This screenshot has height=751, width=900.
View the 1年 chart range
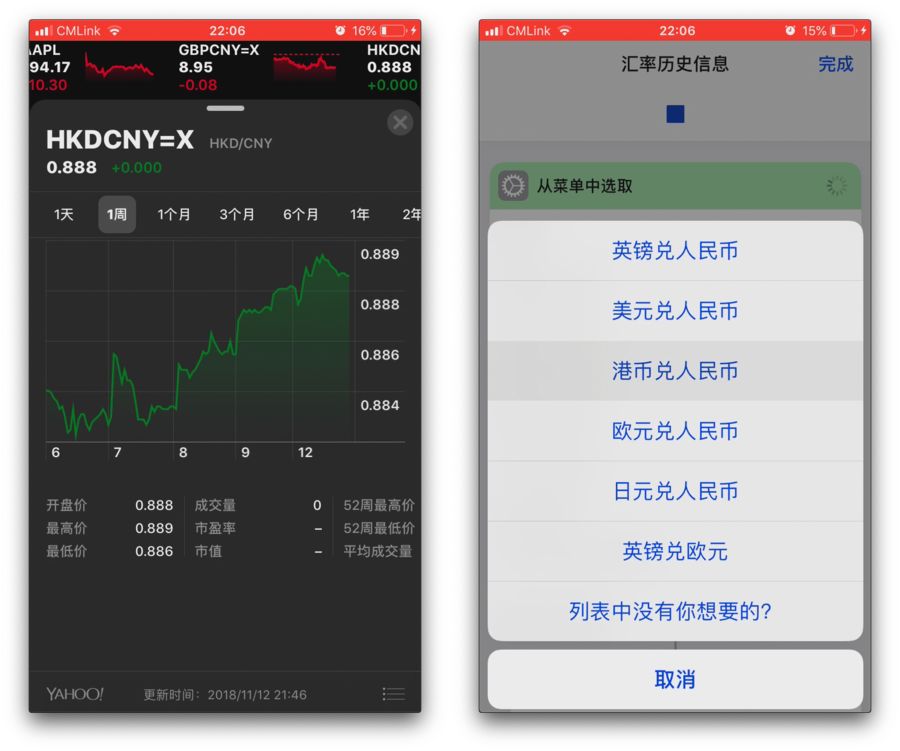pyautogui.click(x=360, y=214)
